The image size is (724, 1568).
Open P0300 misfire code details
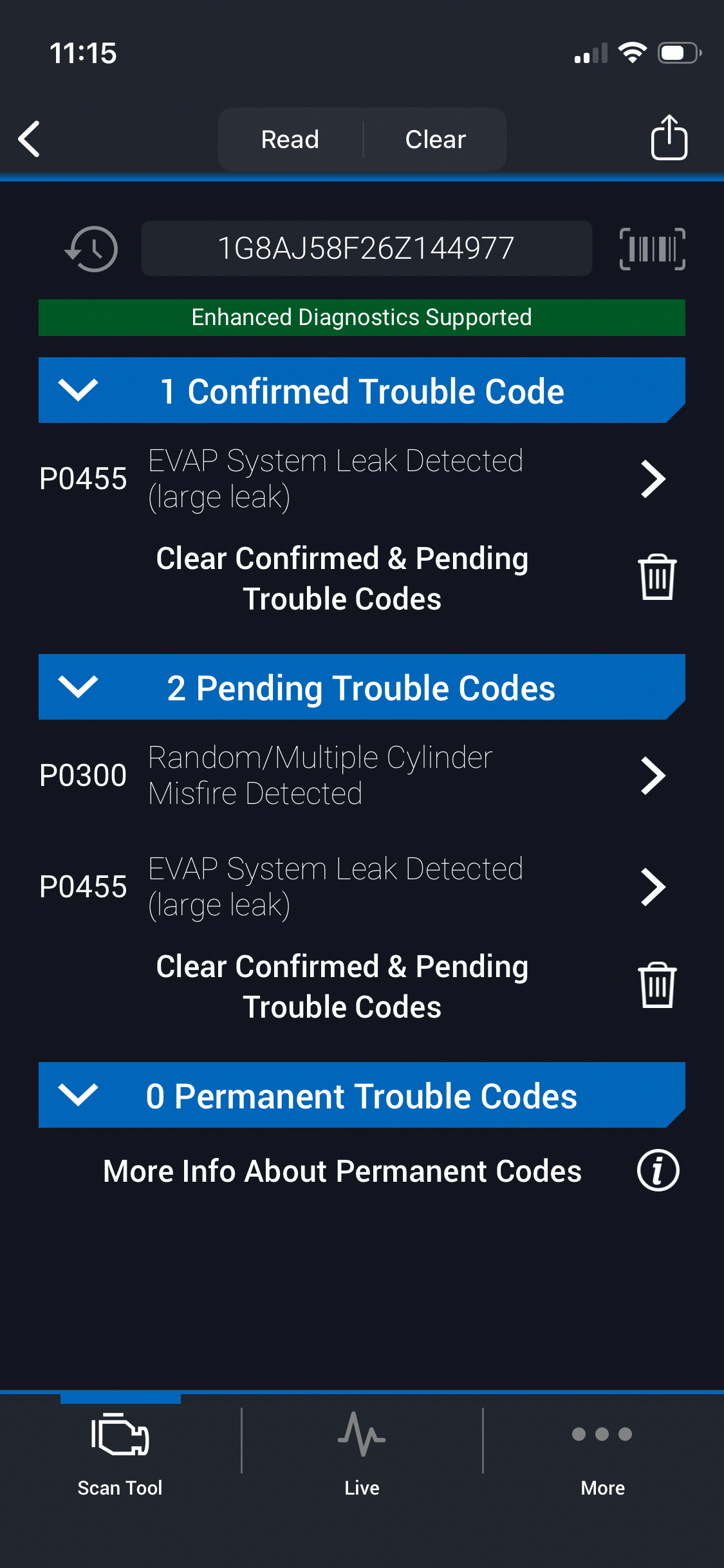pos(653,776)
